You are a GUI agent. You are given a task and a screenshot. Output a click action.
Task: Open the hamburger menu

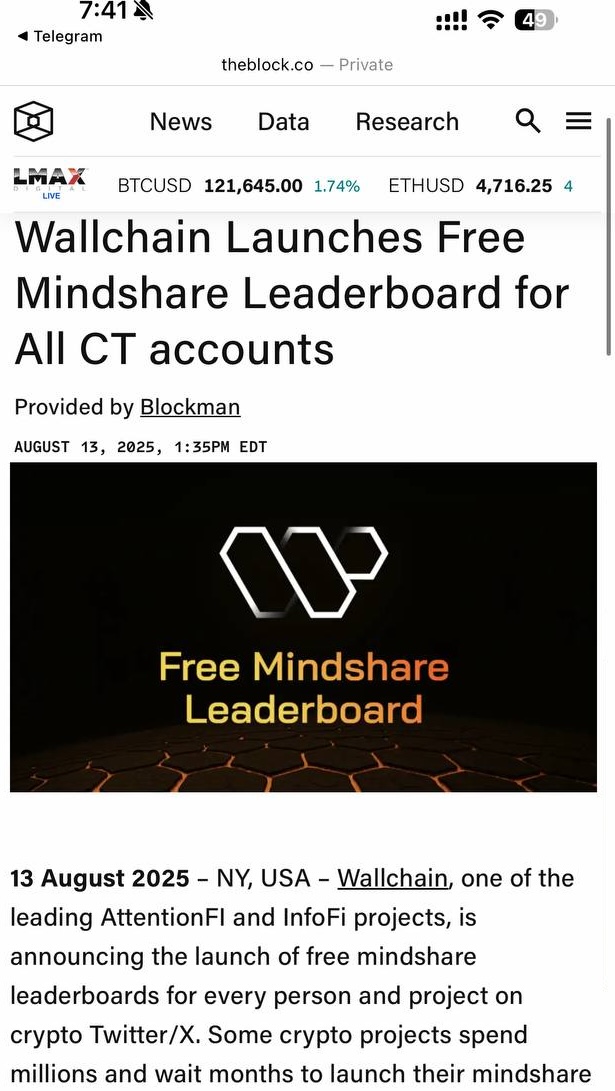pyautogui.click(x=579, y=122)
